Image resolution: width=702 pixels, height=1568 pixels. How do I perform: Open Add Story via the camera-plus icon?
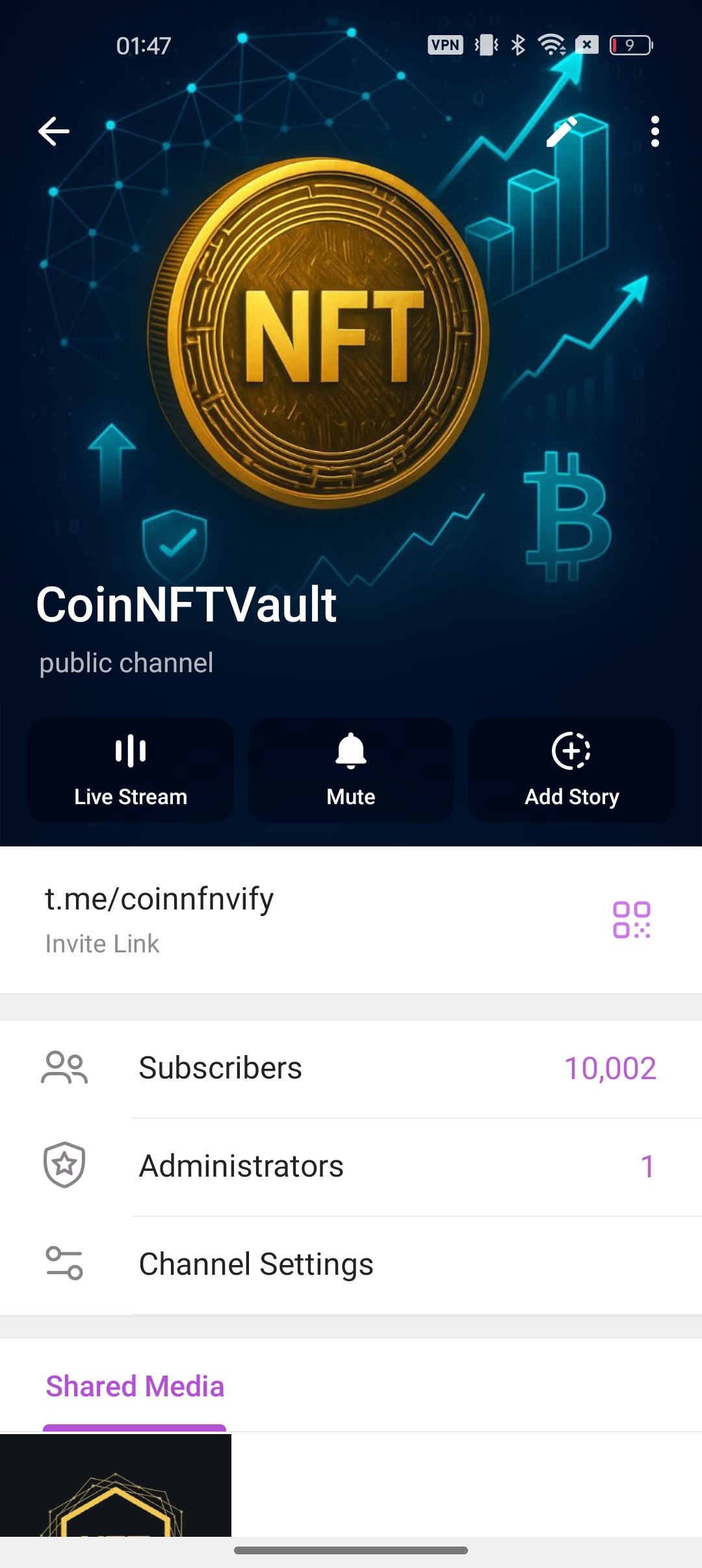570,751
